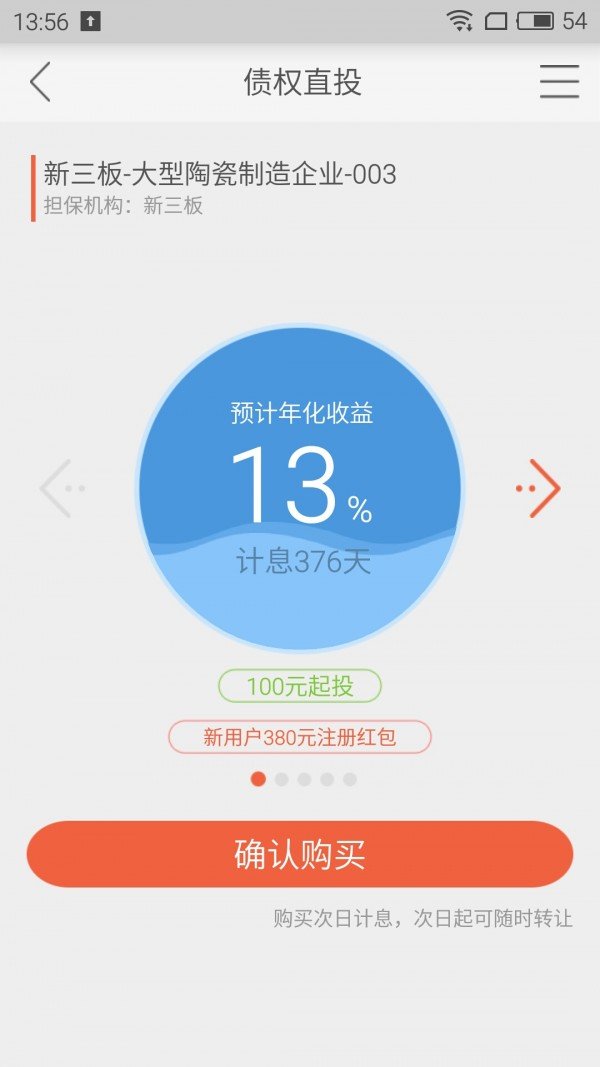The image size is (600, 1067).
Task: Go back using the top-left arrow
Action: [40, 82]
